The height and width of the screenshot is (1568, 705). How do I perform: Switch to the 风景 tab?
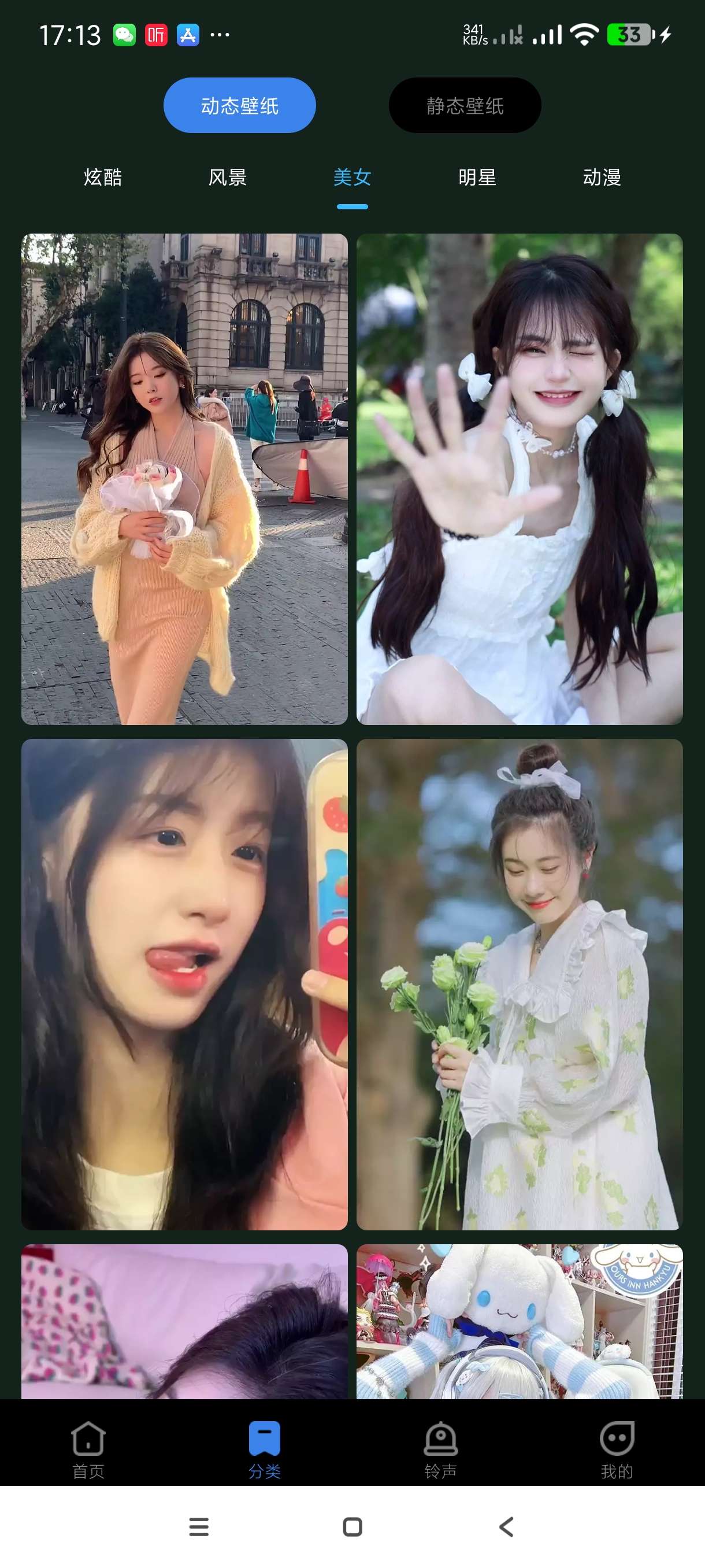click(228, 177)
